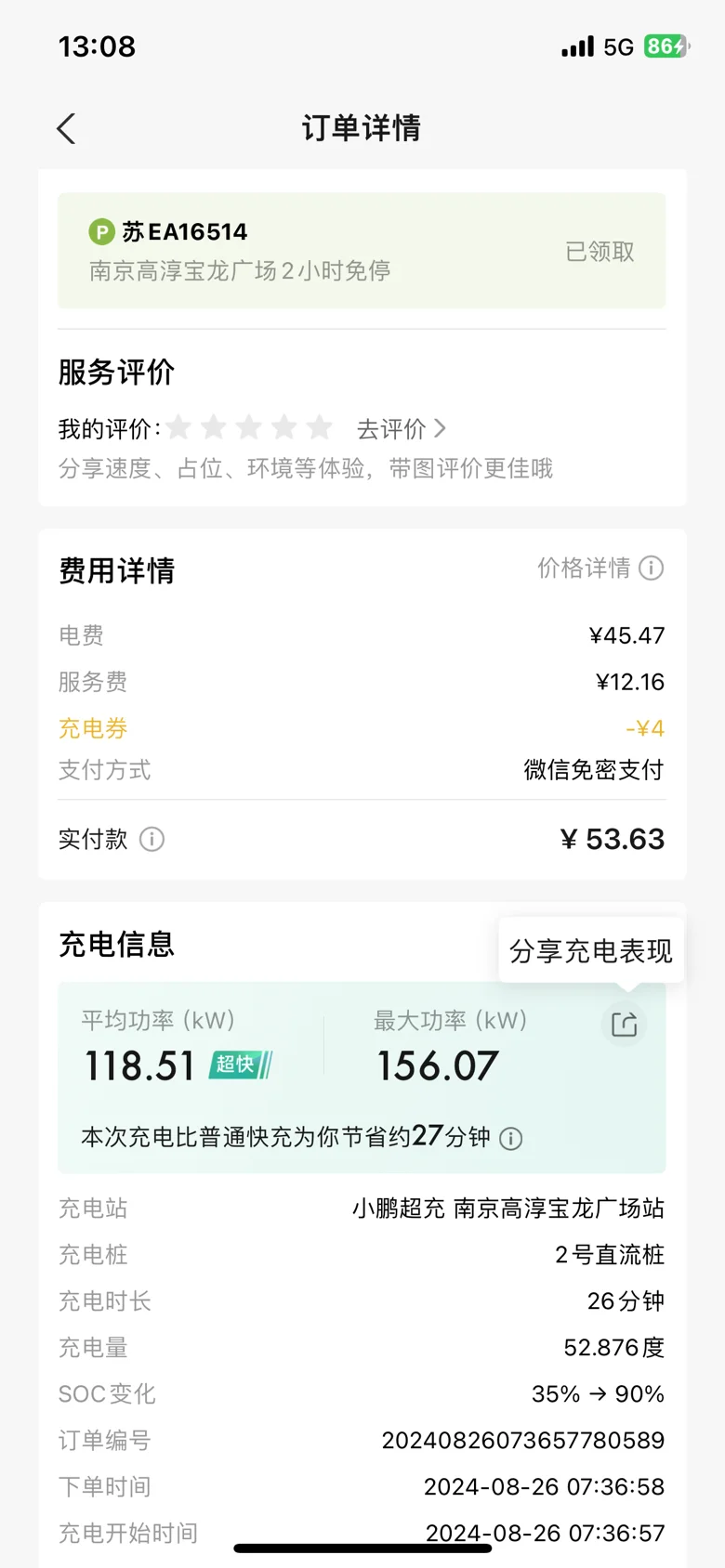Image resolution: width=725 pixels, height=1568 pixels.
Task: Open the info icon beside saved 27 minutes
Action: pos(511,1139)
